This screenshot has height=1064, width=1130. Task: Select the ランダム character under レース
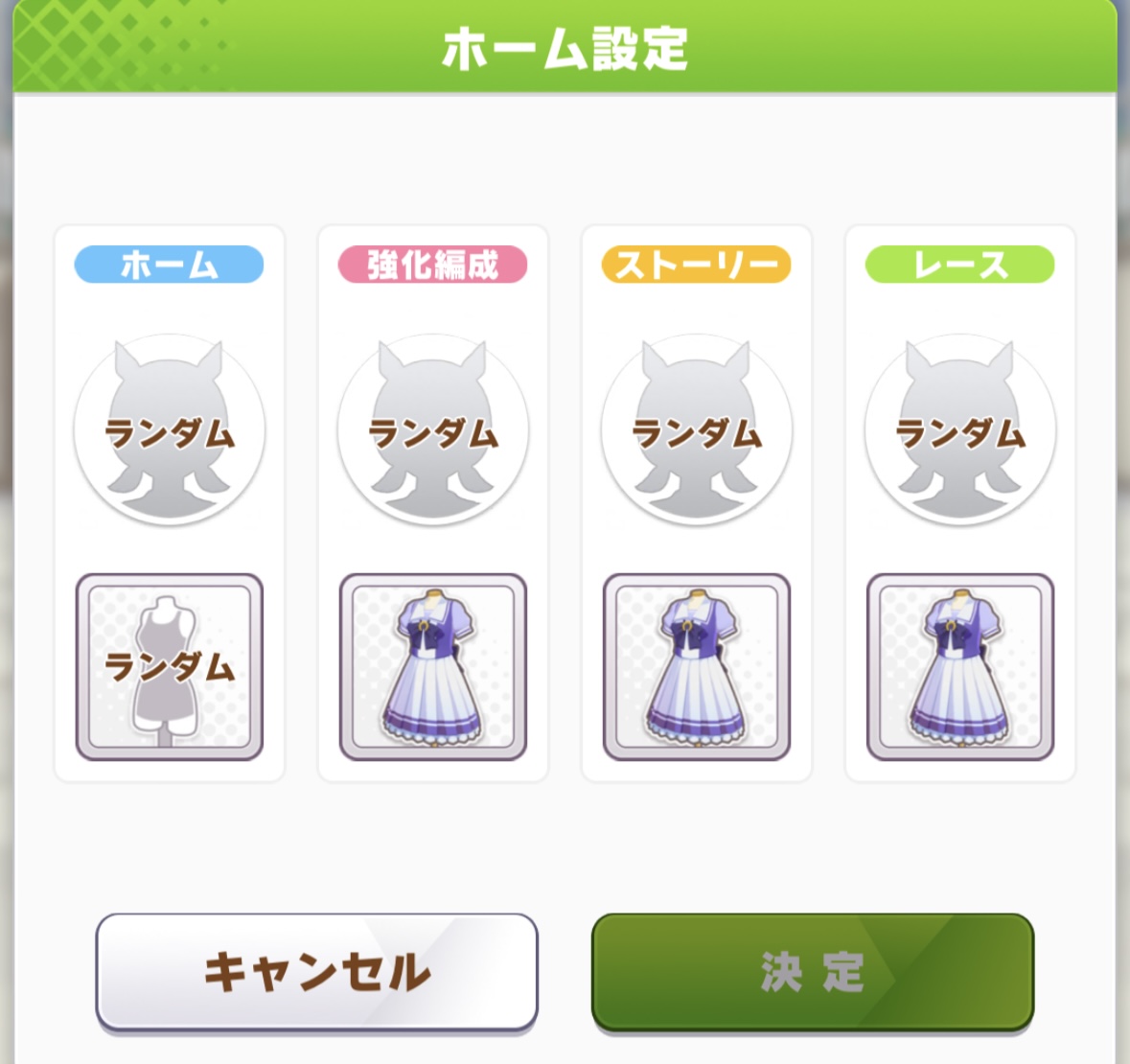point(960,431)
